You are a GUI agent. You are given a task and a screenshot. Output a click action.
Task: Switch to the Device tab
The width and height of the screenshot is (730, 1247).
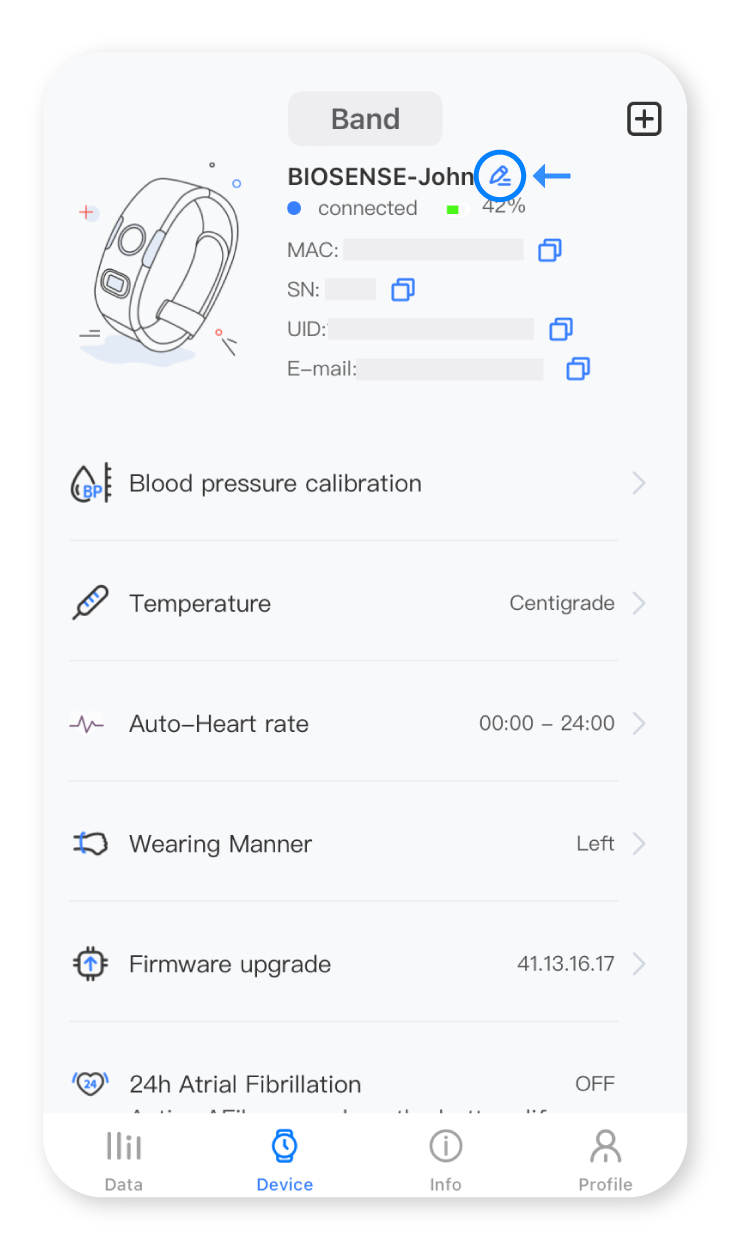pos(285,1160)
